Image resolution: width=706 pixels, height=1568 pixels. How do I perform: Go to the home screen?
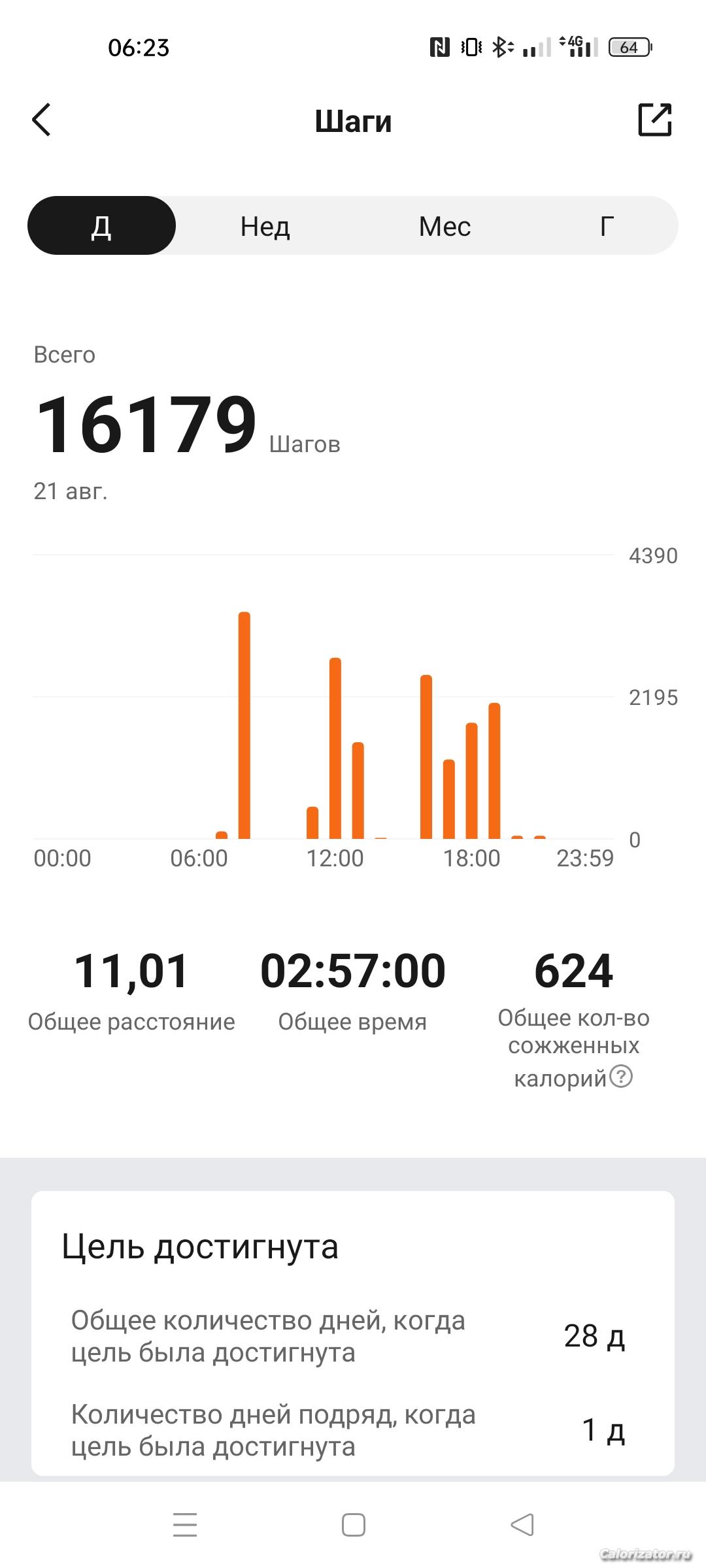(353, 1525)
